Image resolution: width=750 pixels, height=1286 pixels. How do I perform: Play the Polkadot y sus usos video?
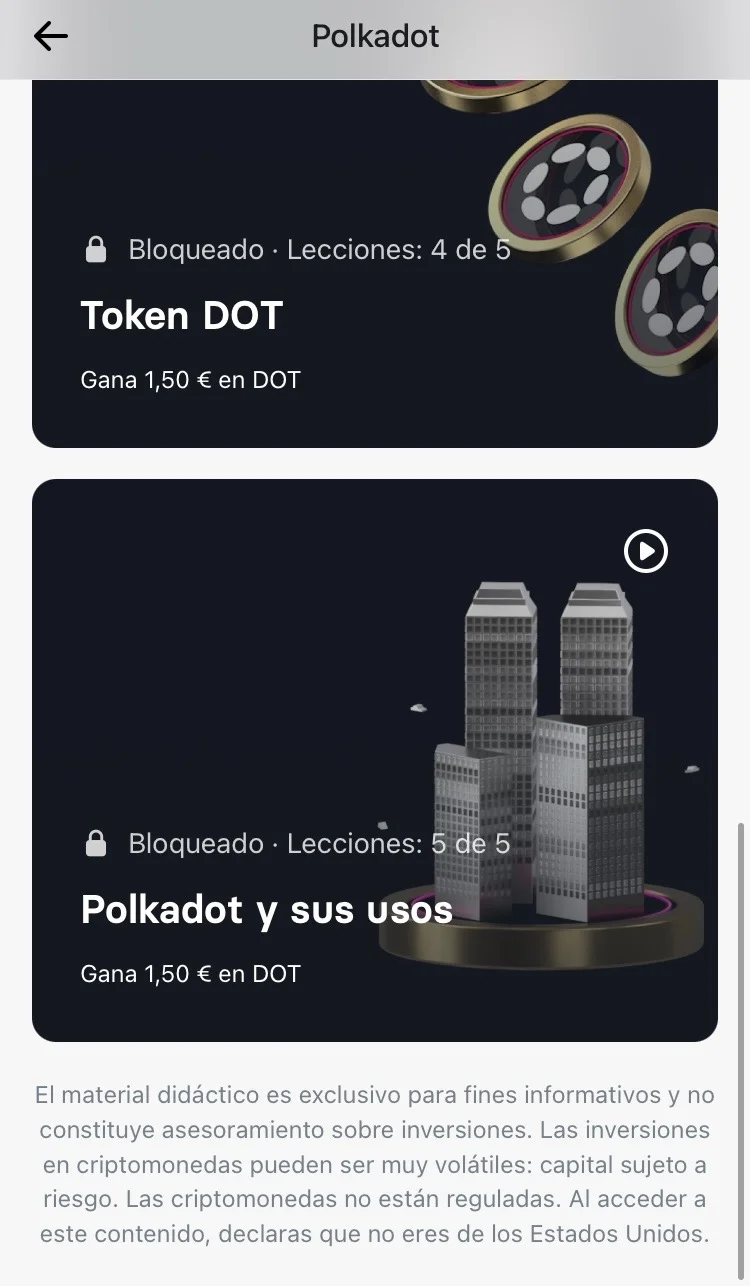[646, 551]
